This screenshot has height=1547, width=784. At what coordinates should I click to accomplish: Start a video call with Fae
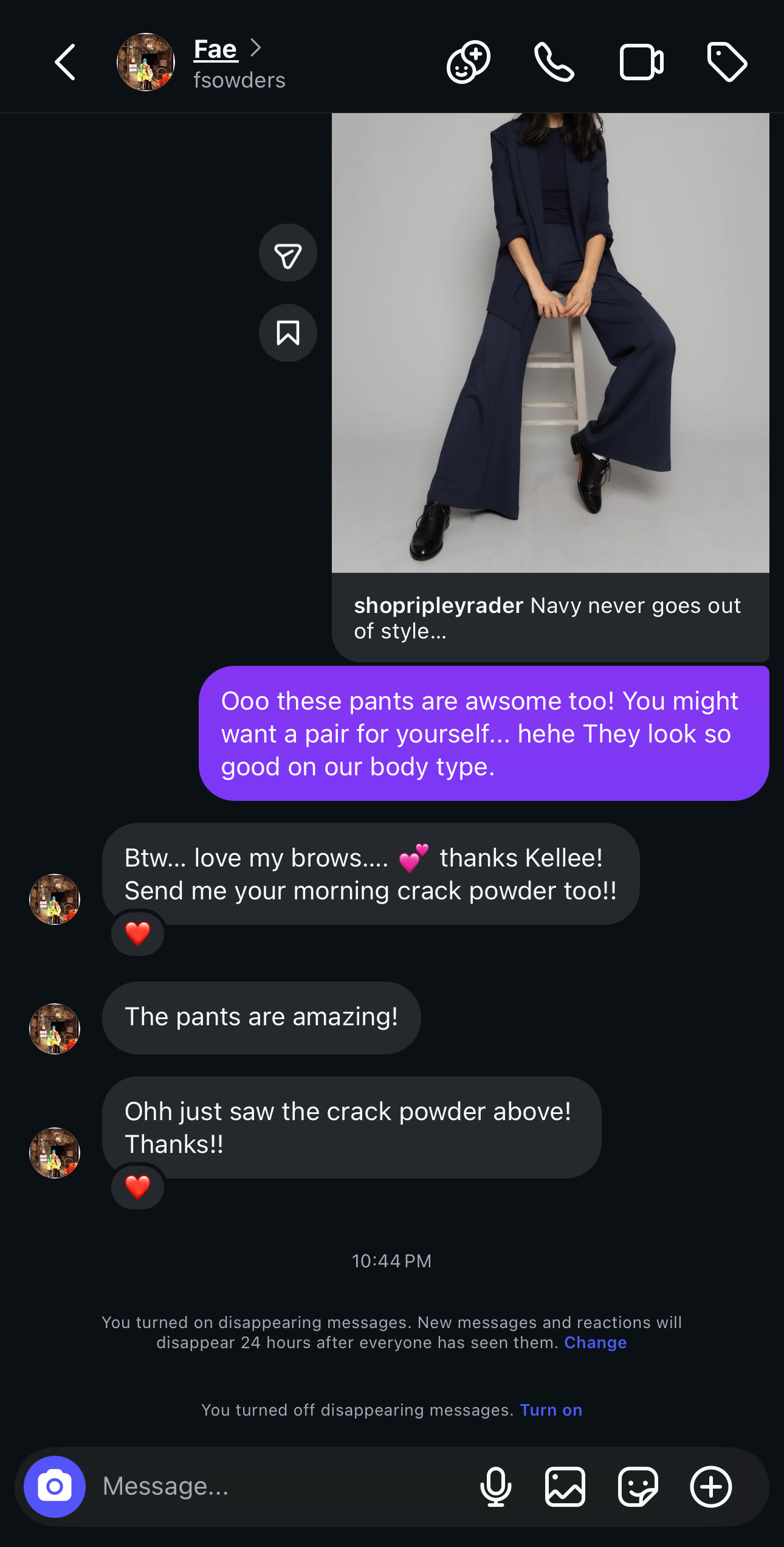(641, 62)
